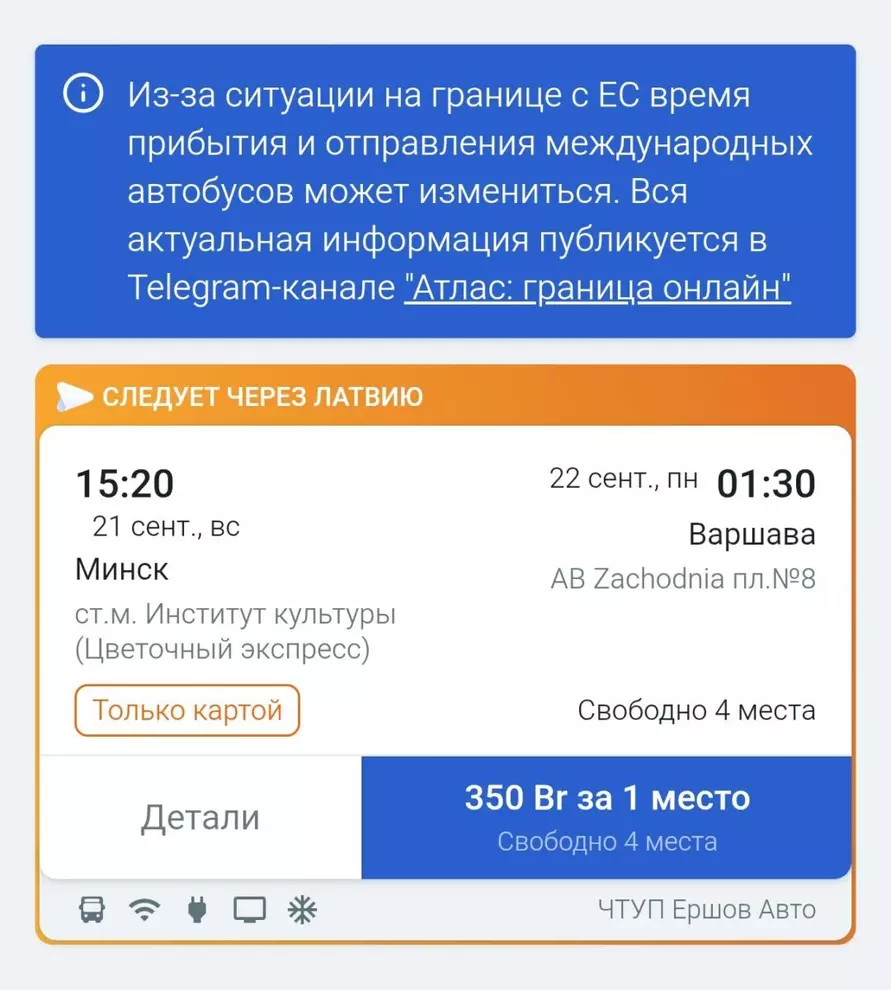Click the TV amenity icon
The height and width of the screenshot is (990, 891).
coord(249,910)
